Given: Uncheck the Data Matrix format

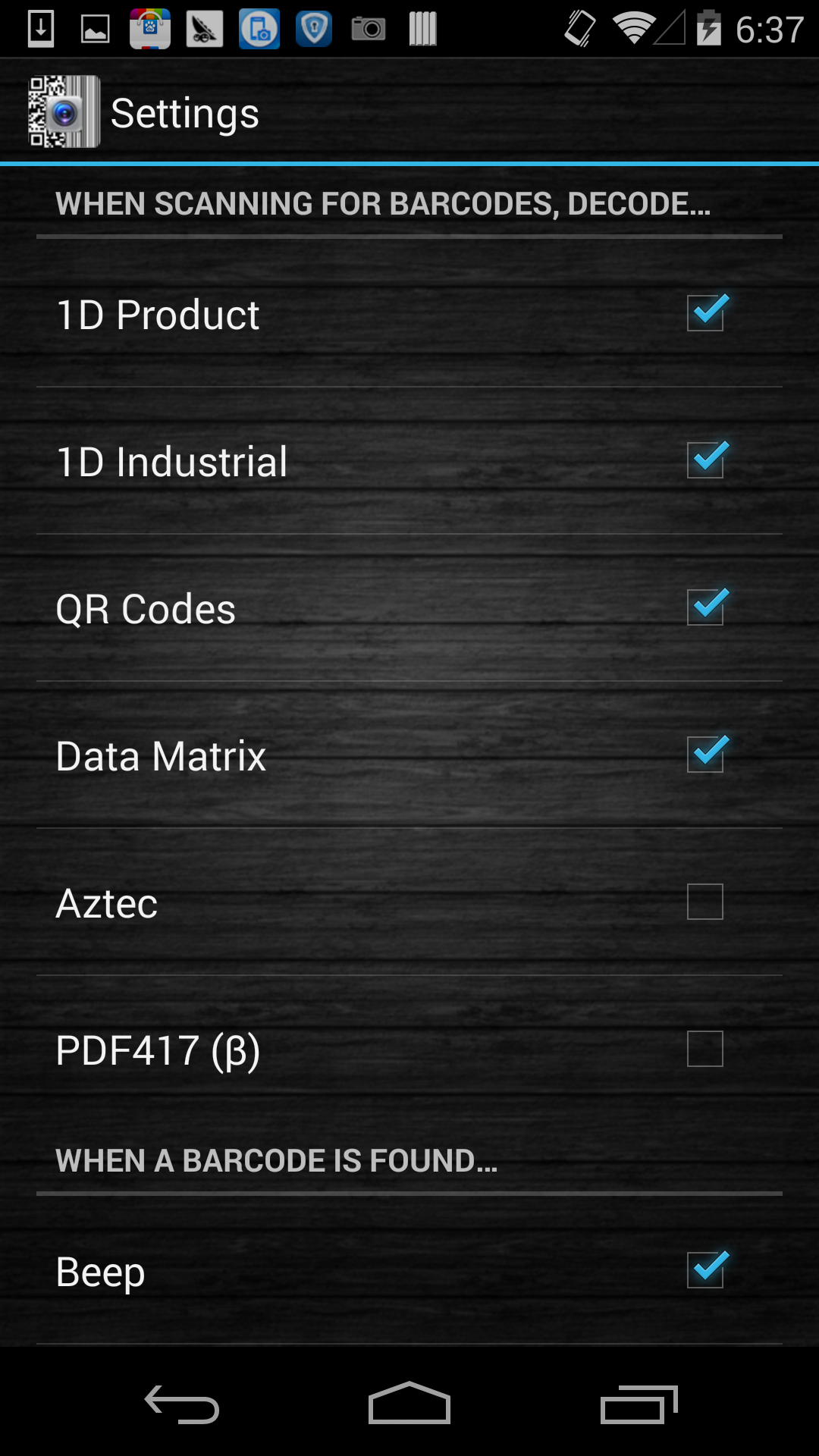Looking at the screenshot, I should (x=706, y=754).
